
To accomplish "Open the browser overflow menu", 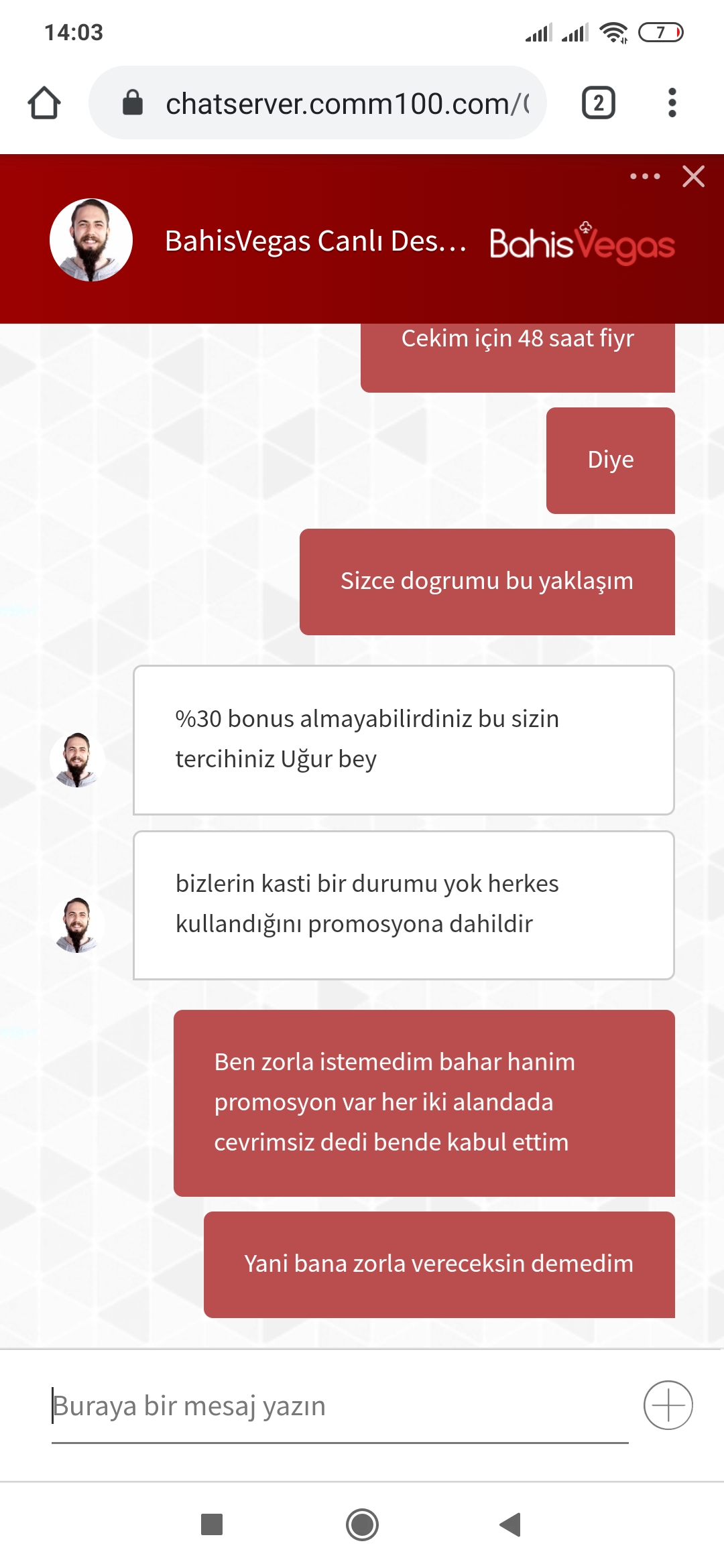I will click(x=672, y=103).
